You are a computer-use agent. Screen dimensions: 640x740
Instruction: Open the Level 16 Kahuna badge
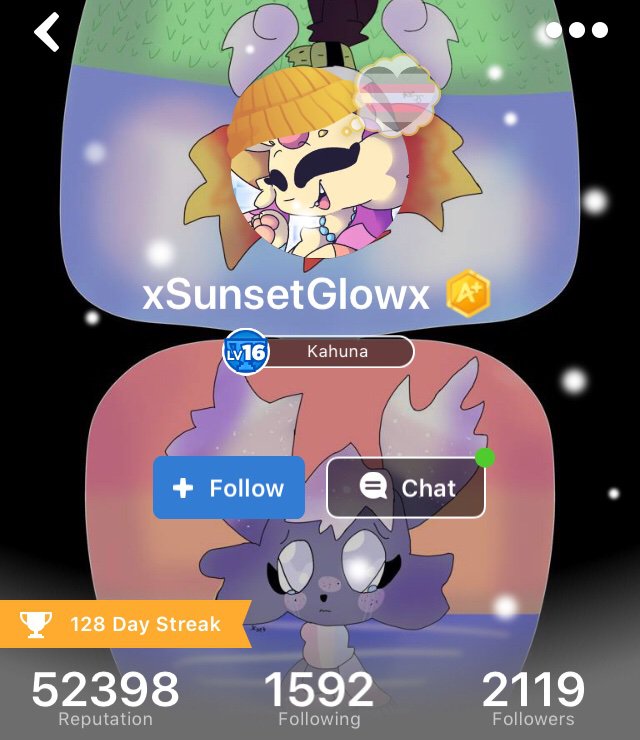318,352
